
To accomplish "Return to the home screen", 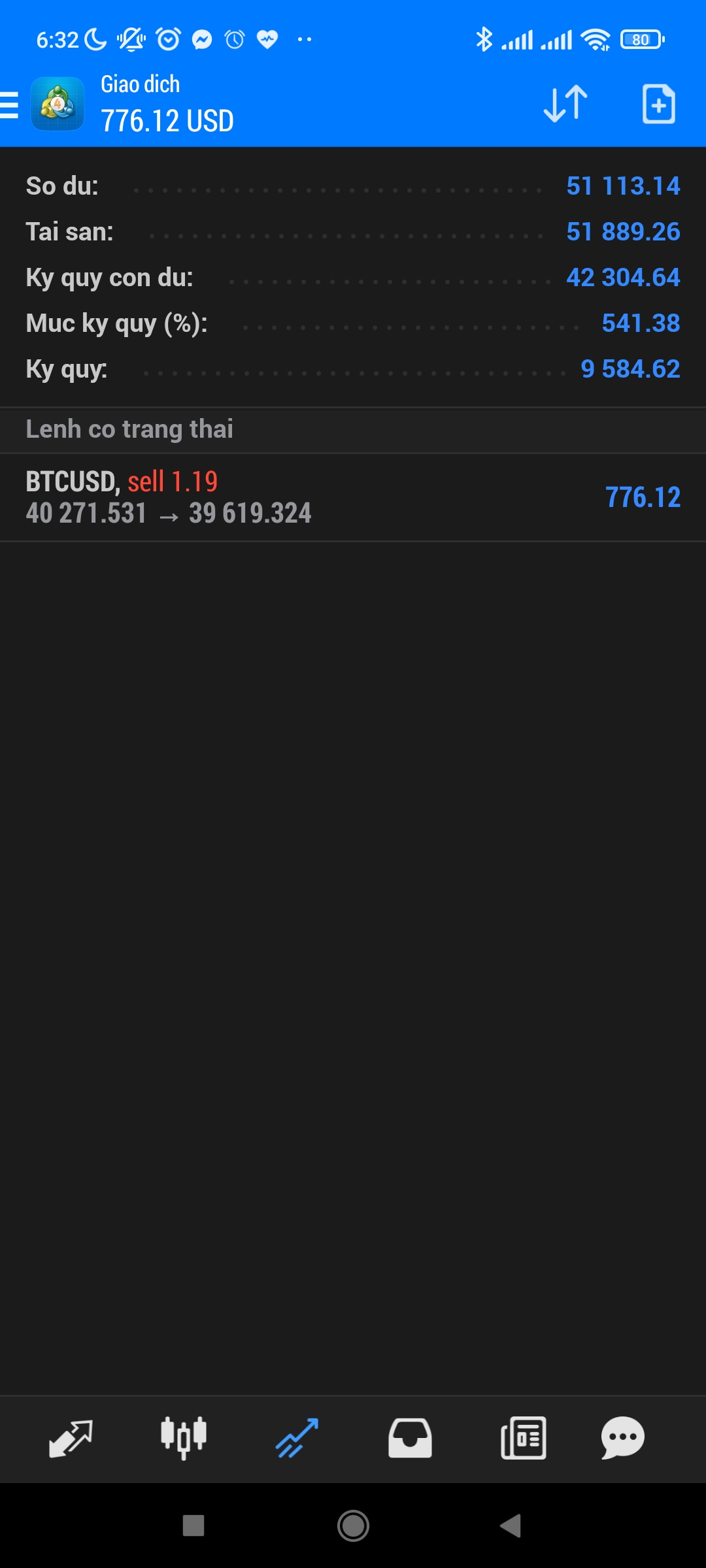I will [x=353, y=1526].
